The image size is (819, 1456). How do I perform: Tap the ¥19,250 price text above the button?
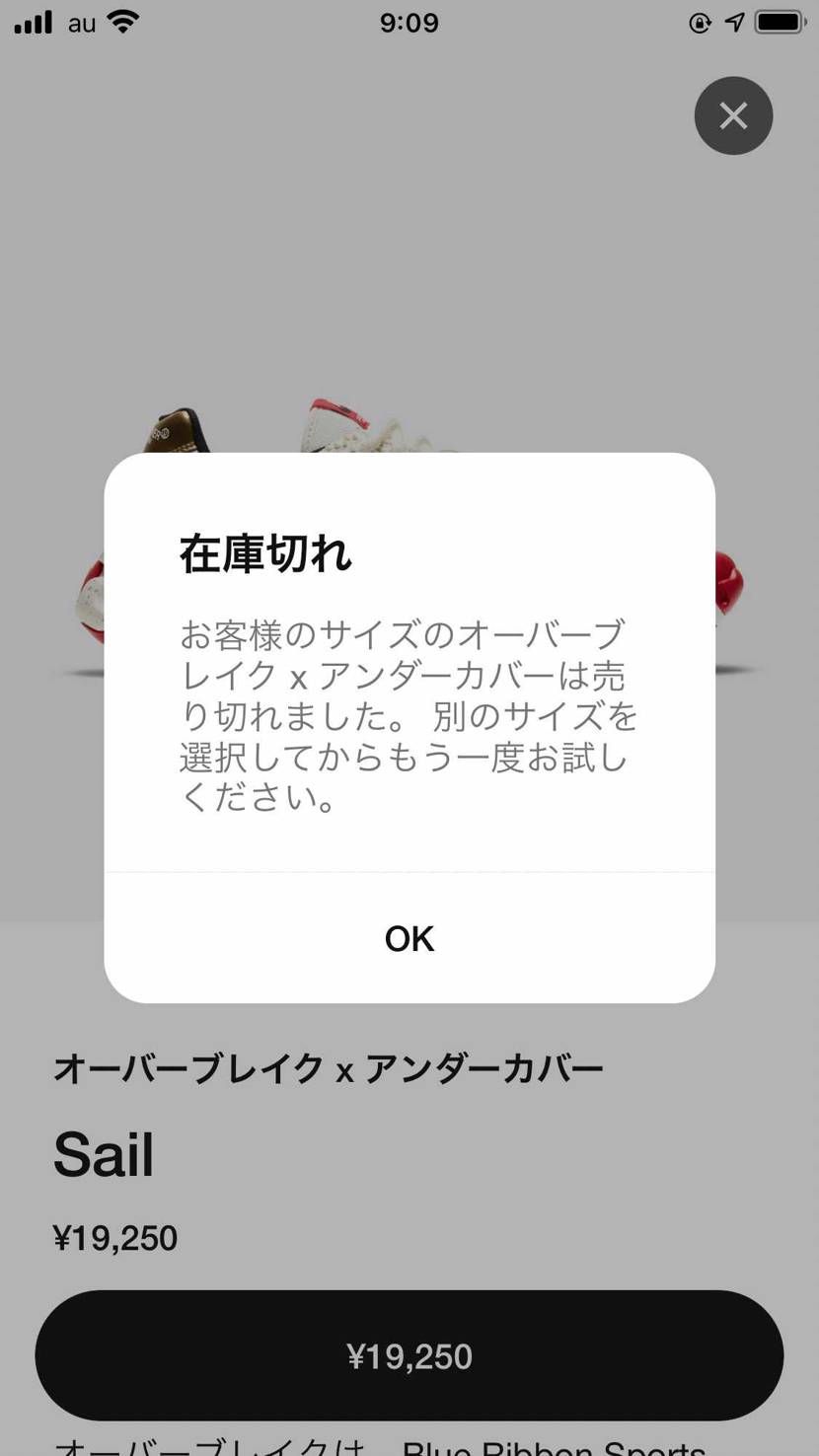pyautogui.click(x=115, y=1237)
